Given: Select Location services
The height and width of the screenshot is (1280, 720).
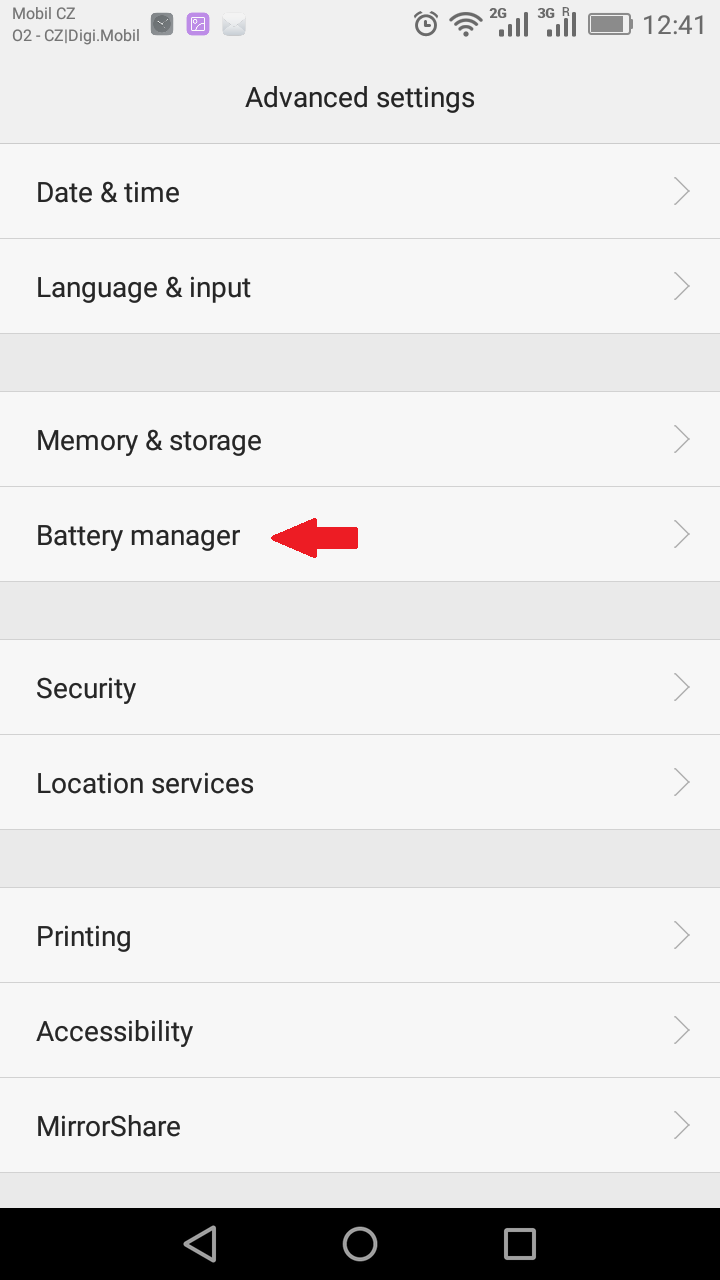Looking at the screenshot, I should (x=360, y=782).
